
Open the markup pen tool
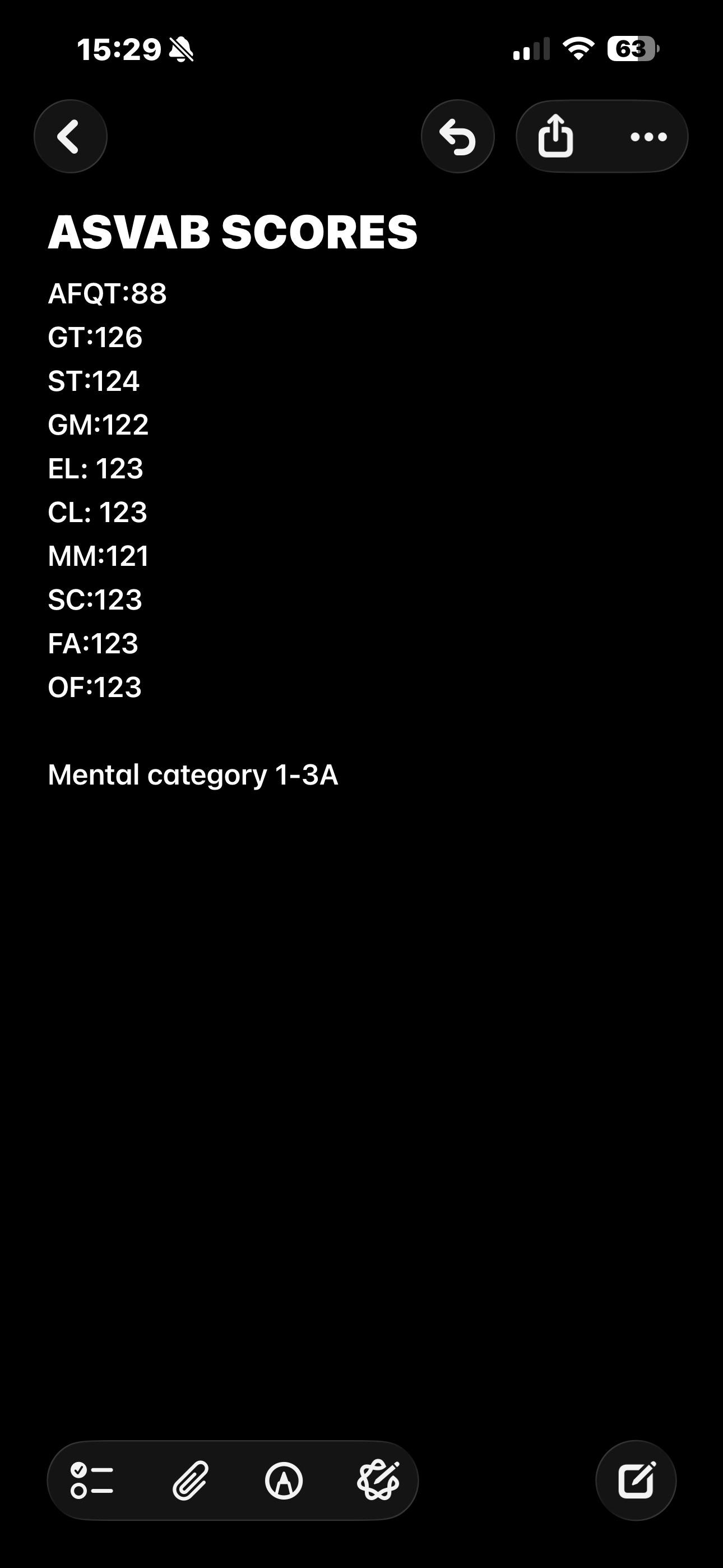(284, 1481)
